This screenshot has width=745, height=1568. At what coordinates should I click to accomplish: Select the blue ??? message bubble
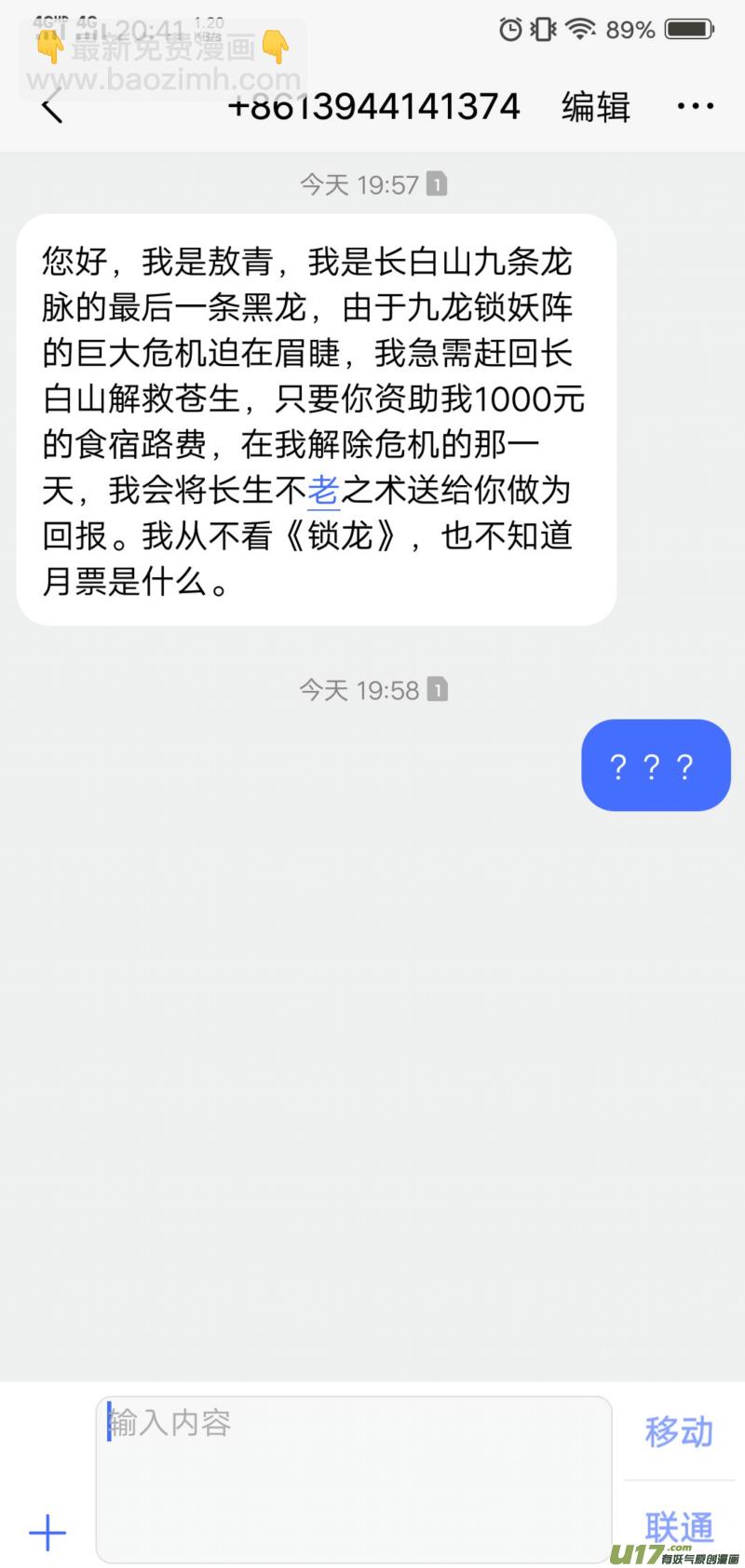(x=655, y=765)
